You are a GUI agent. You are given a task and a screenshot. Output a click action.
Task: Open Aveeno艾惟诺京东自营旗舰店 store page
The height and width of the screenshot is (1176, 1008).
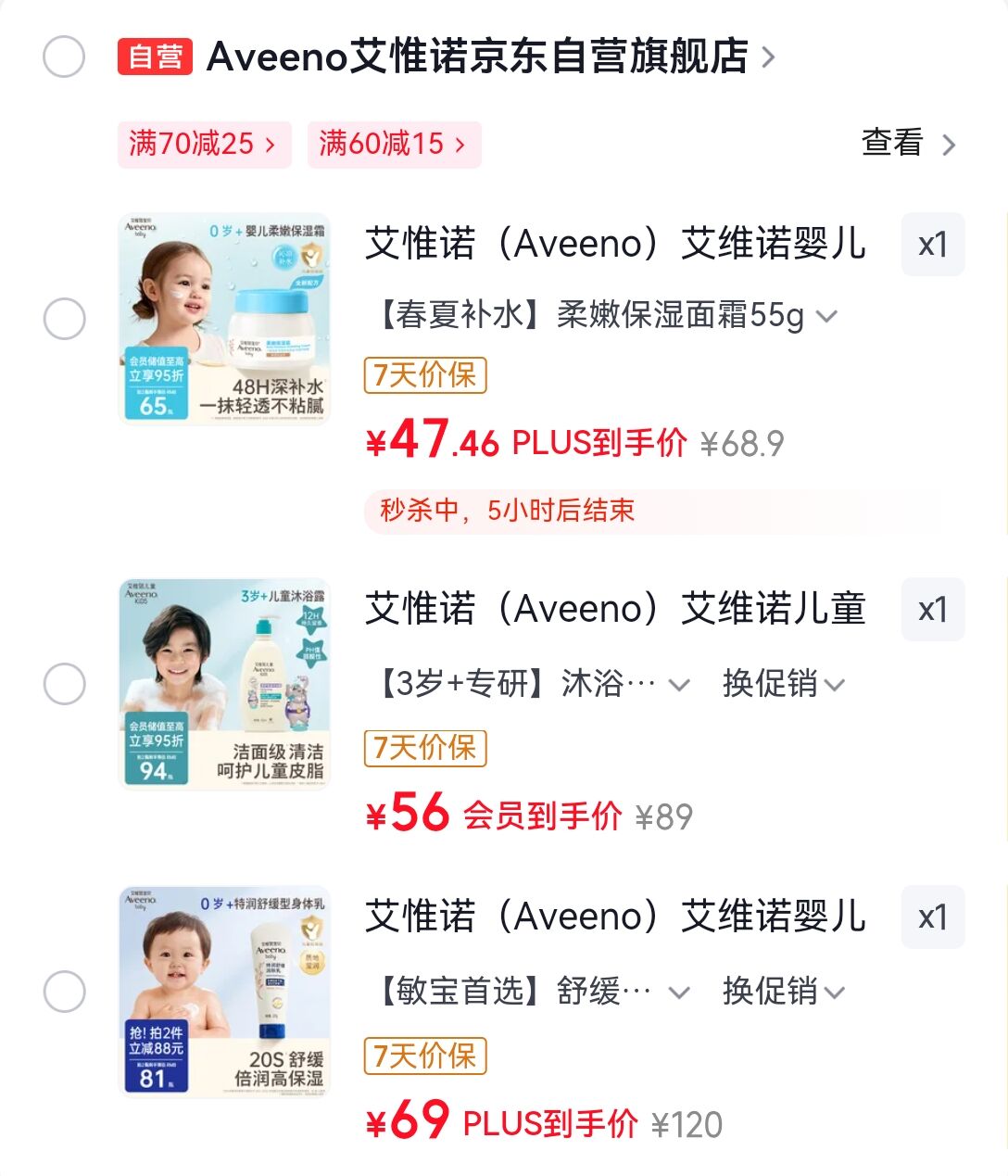477,57
